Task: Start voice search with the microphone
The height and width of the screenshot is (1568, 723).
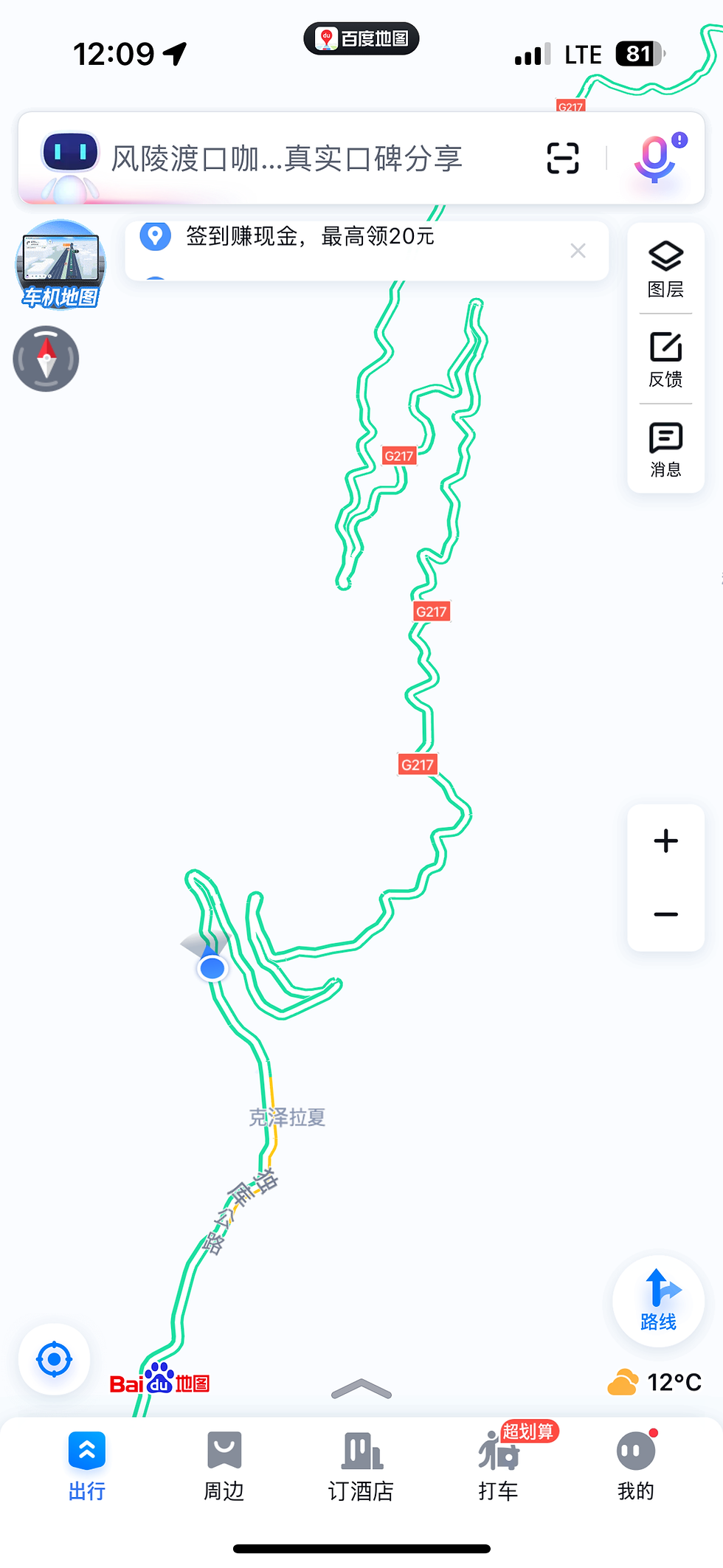Action: [655, 158]
